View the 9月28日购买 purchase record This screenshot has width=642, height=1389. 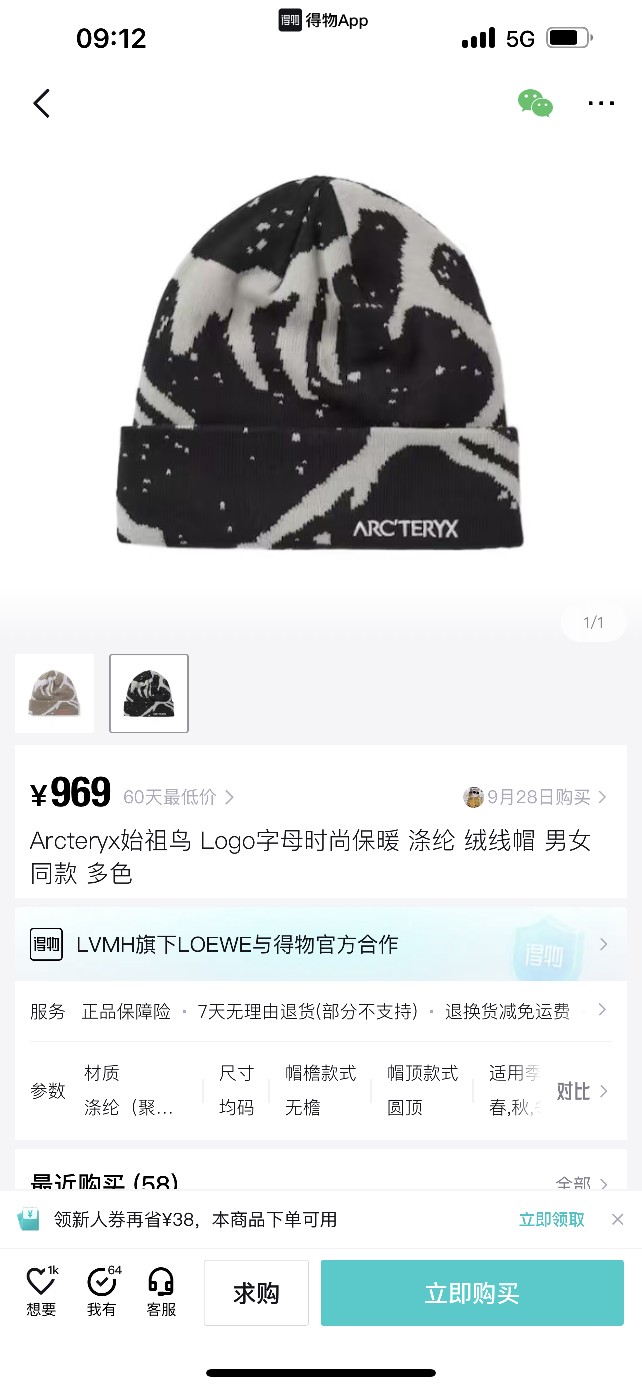click(536, 797)
